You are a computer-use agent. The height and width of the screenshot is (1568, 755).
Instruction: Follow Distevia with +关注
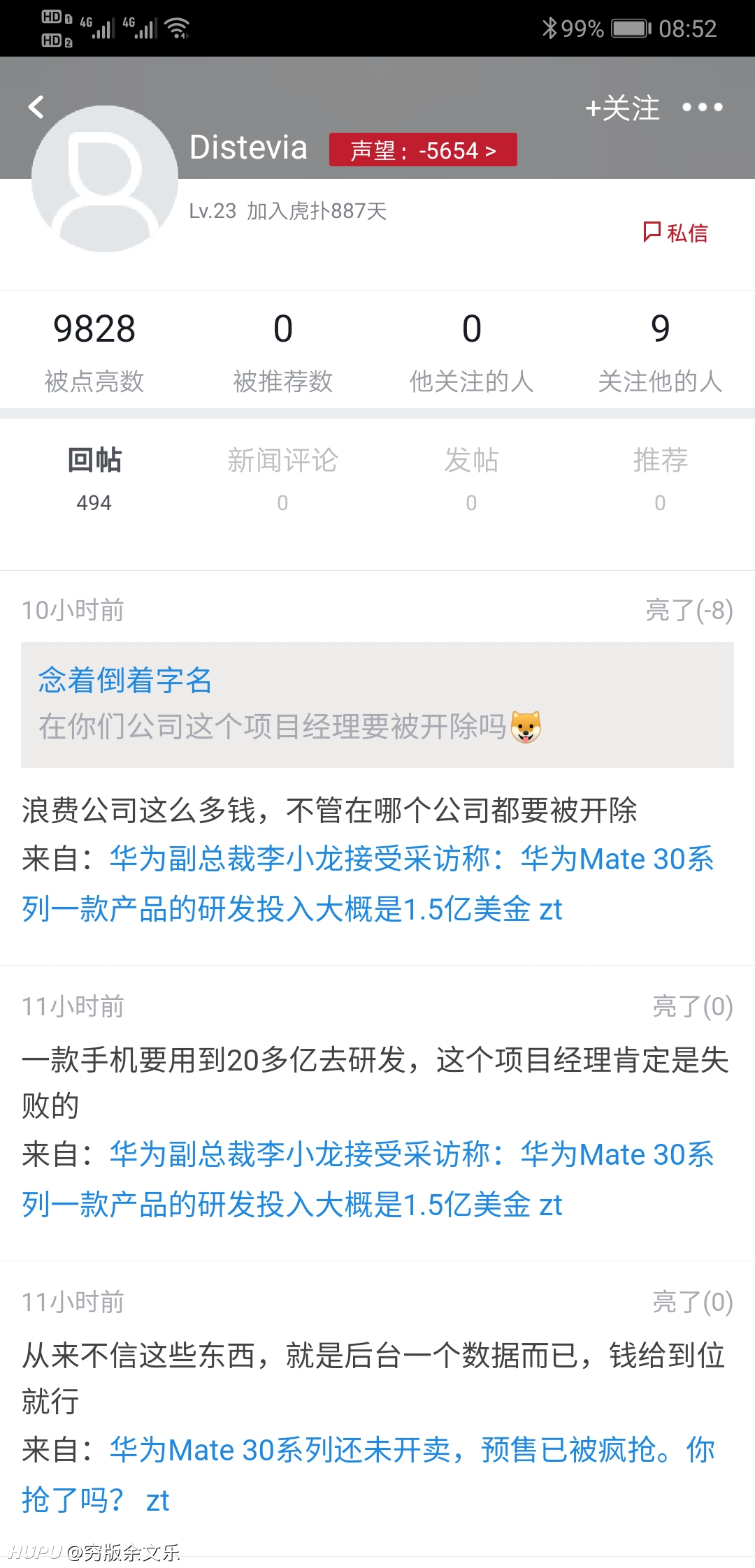[622, 108]
